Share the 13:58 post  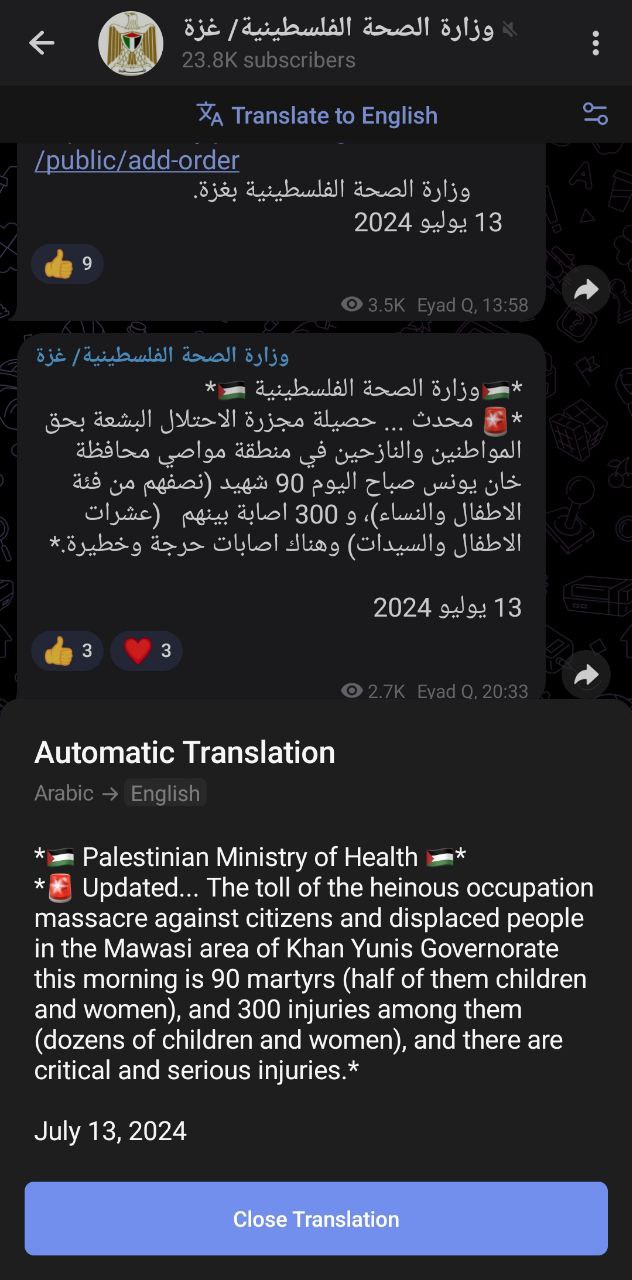[x=586, y=290]
